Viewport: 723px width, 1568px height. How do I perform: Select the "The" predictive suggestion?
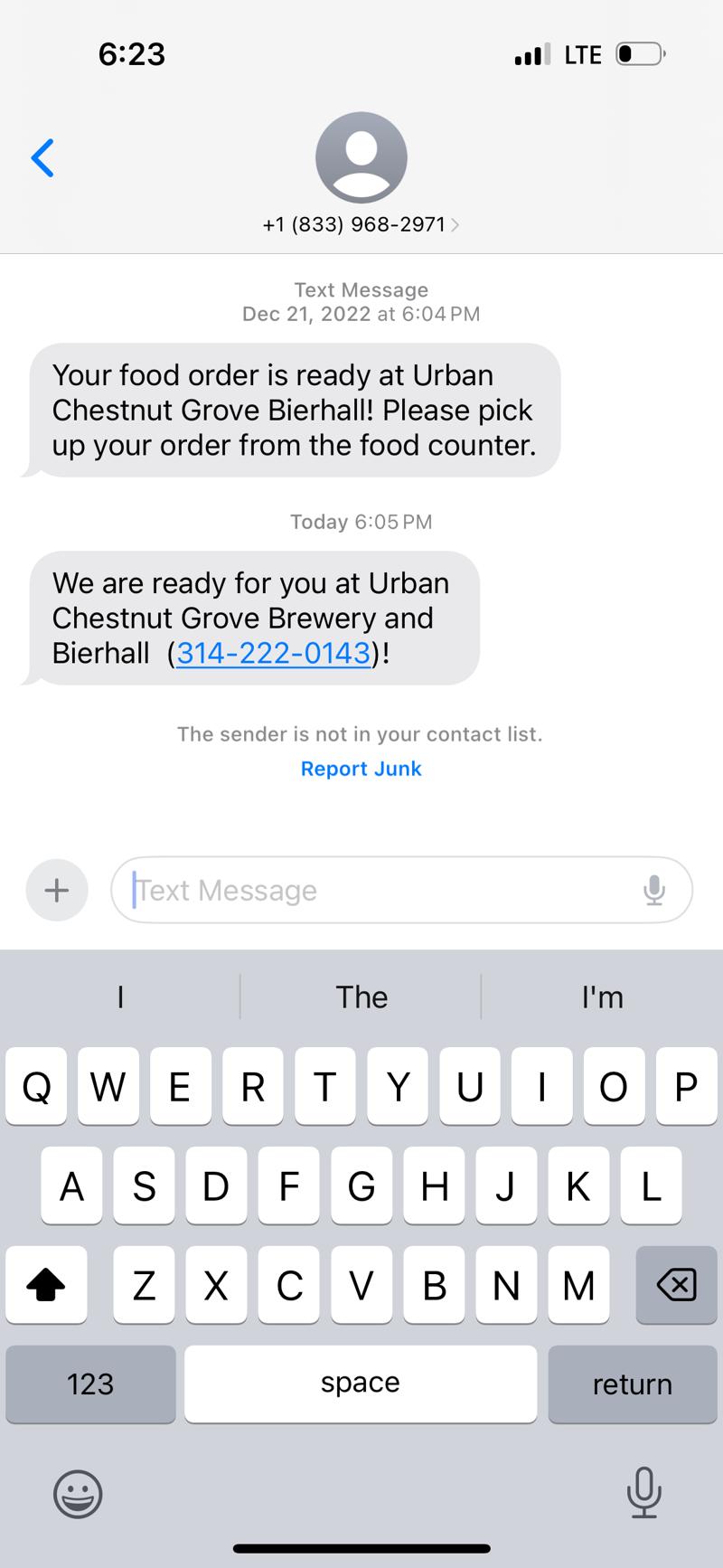[x=361, y=997]
